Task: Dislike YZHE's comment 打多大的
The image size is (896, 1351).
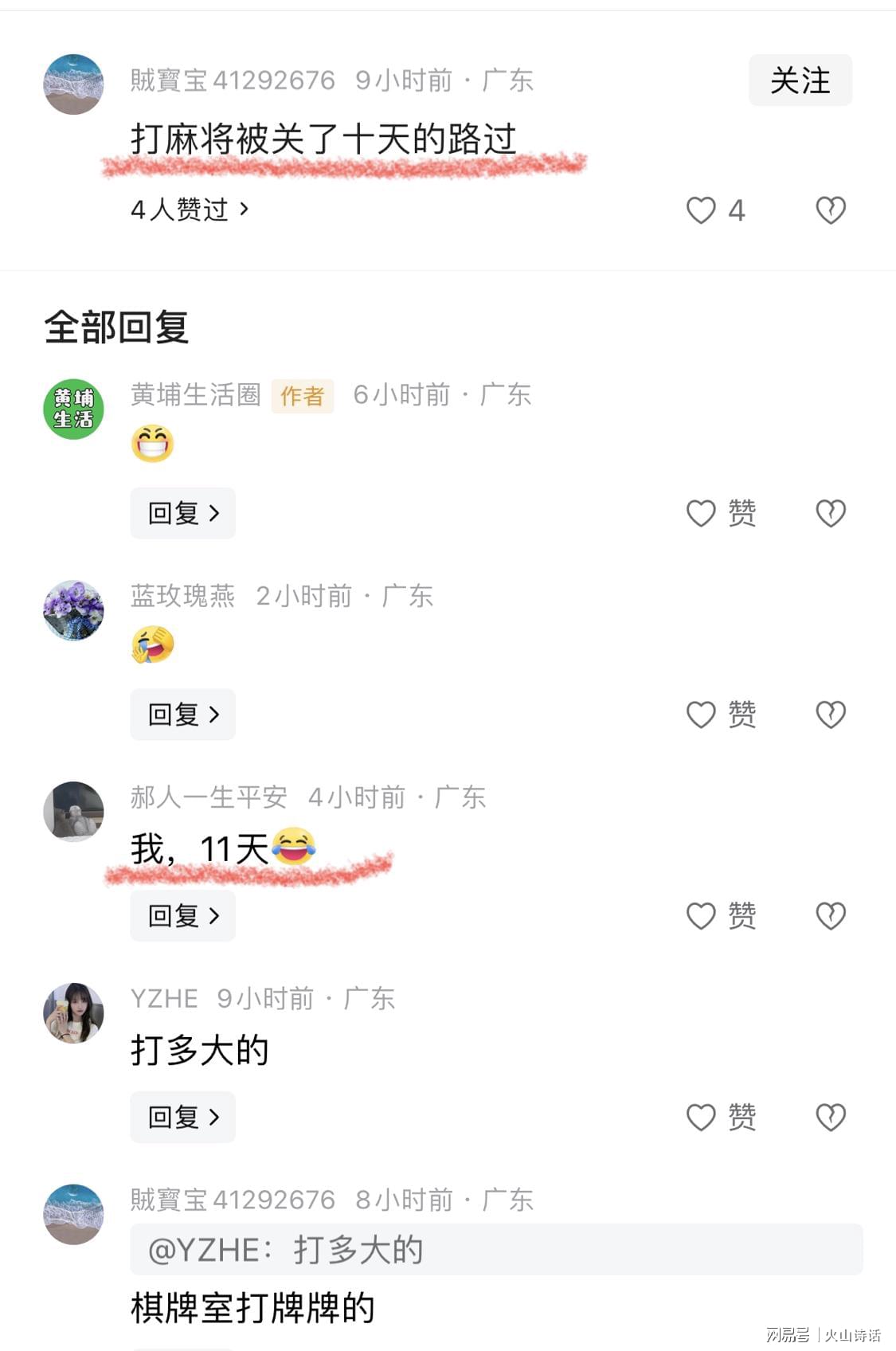Action: point(831,1117)
